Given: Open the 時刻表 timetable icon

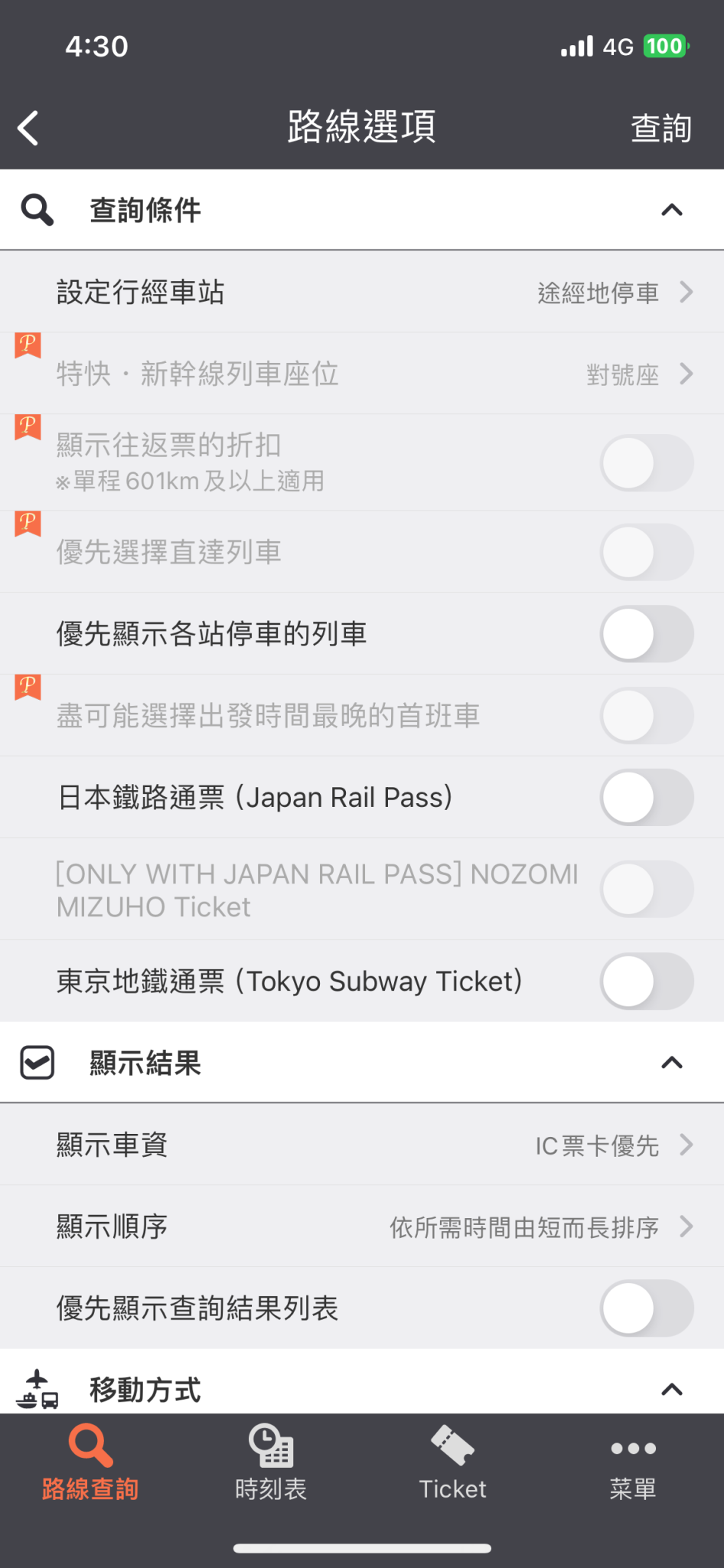Looking at the screenshot, I should coord(270,1449).
